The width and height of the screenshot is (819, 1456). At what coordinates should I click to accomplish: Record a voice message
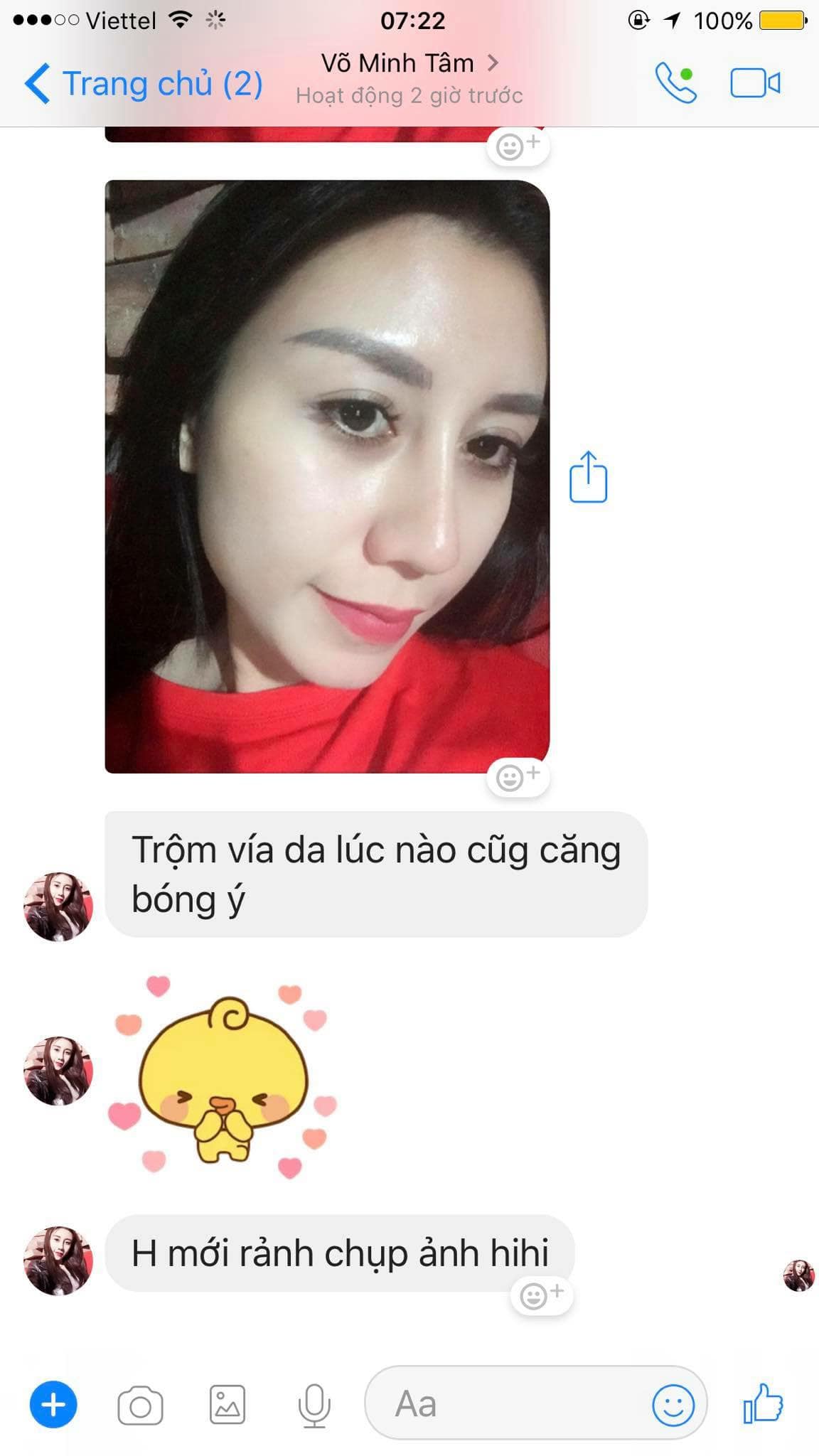[314, 1406]
